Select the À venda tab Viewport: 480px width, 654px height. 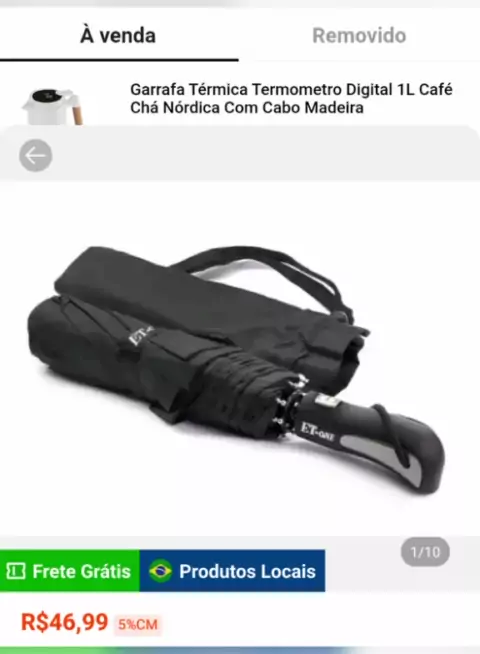tap(118, 35)
